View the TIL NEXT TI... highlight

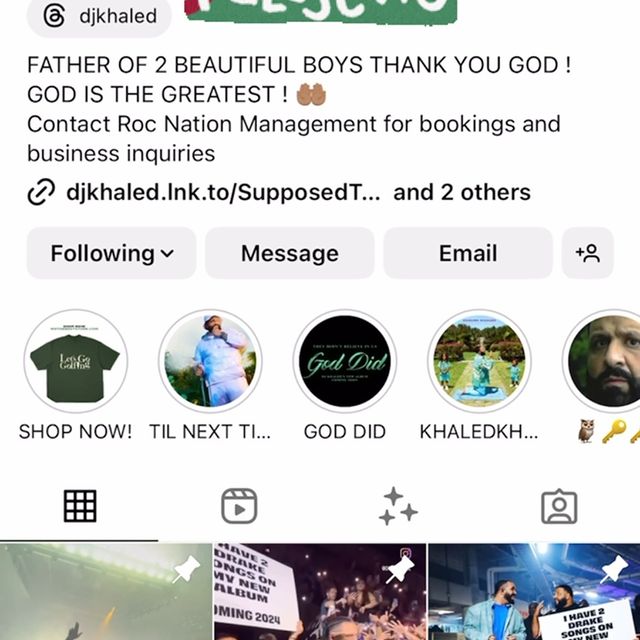point(210,361)
